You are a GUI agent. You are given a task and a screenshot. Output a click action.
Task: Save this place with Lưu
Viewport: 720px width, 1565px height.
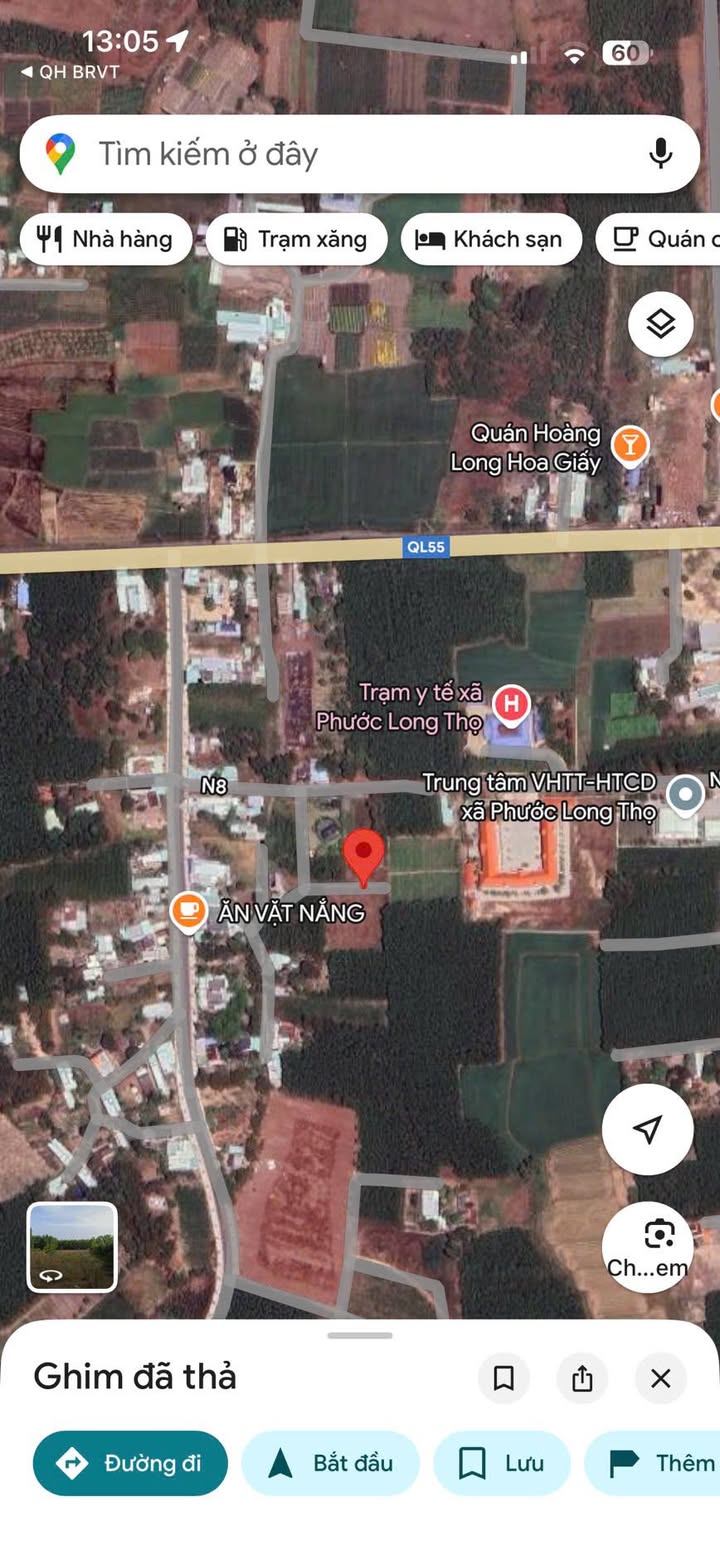[x=501, y=1463]
